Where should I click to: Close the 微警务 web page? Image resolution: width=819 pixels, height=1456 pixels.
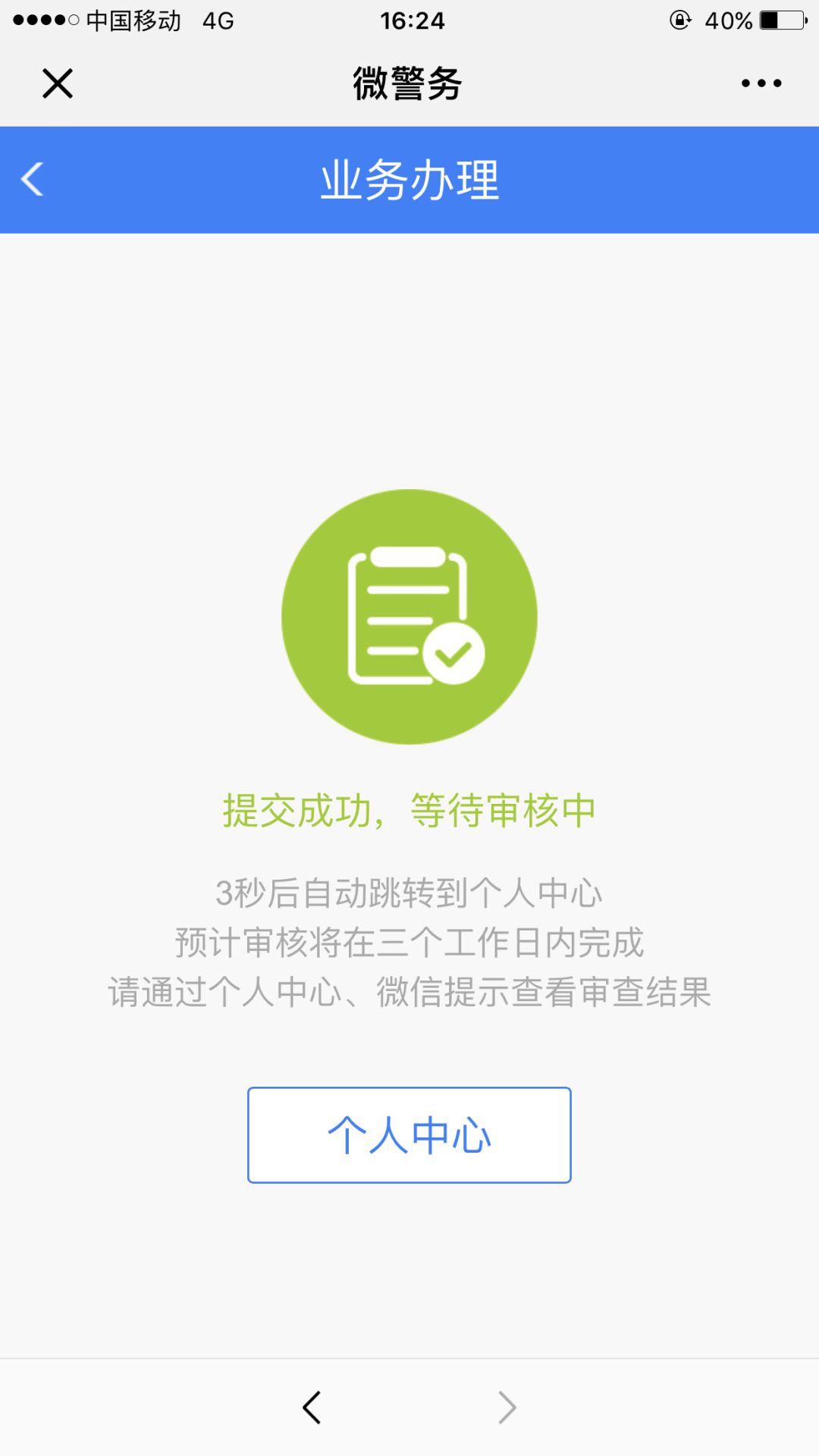point(58,83)
